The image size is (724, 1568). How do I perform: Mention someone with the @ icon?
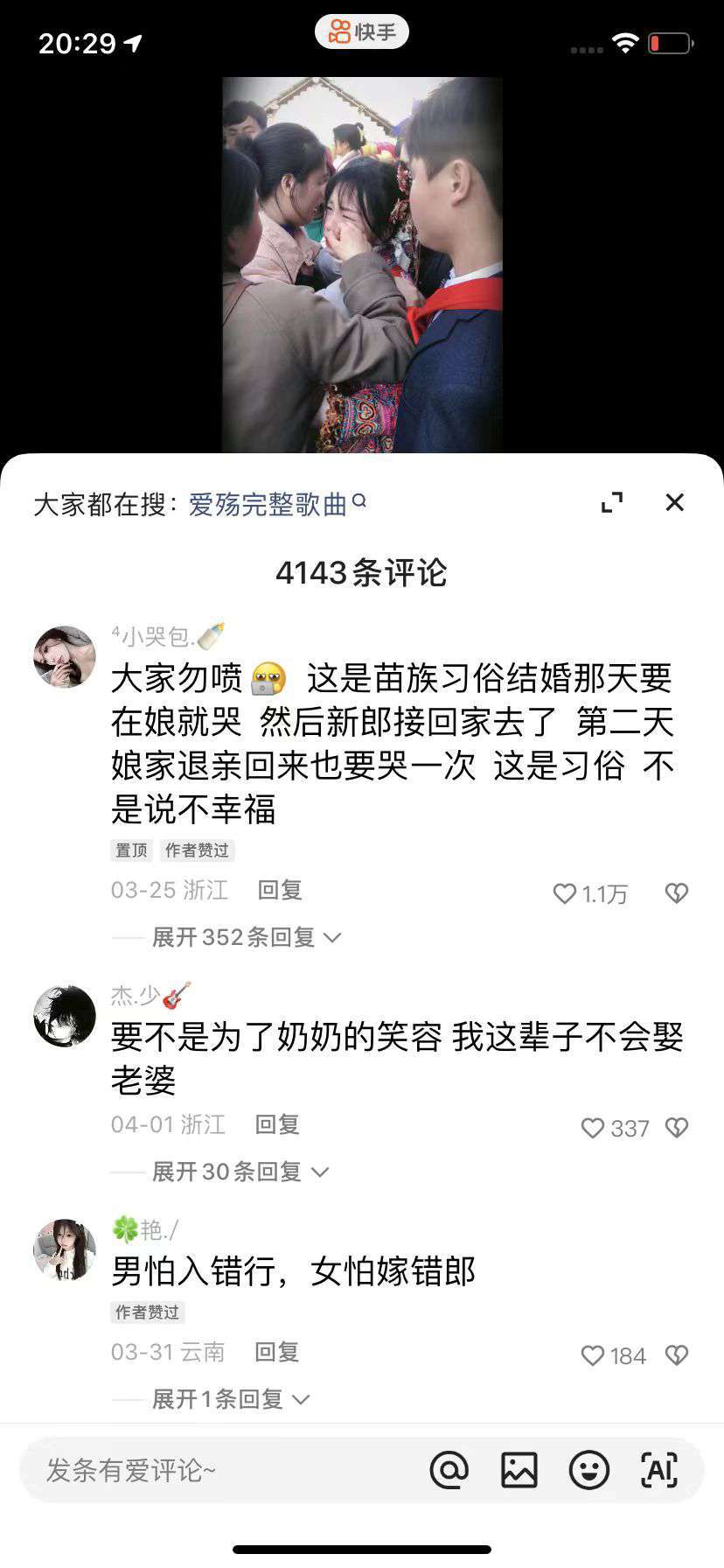tap(449, 1470)
